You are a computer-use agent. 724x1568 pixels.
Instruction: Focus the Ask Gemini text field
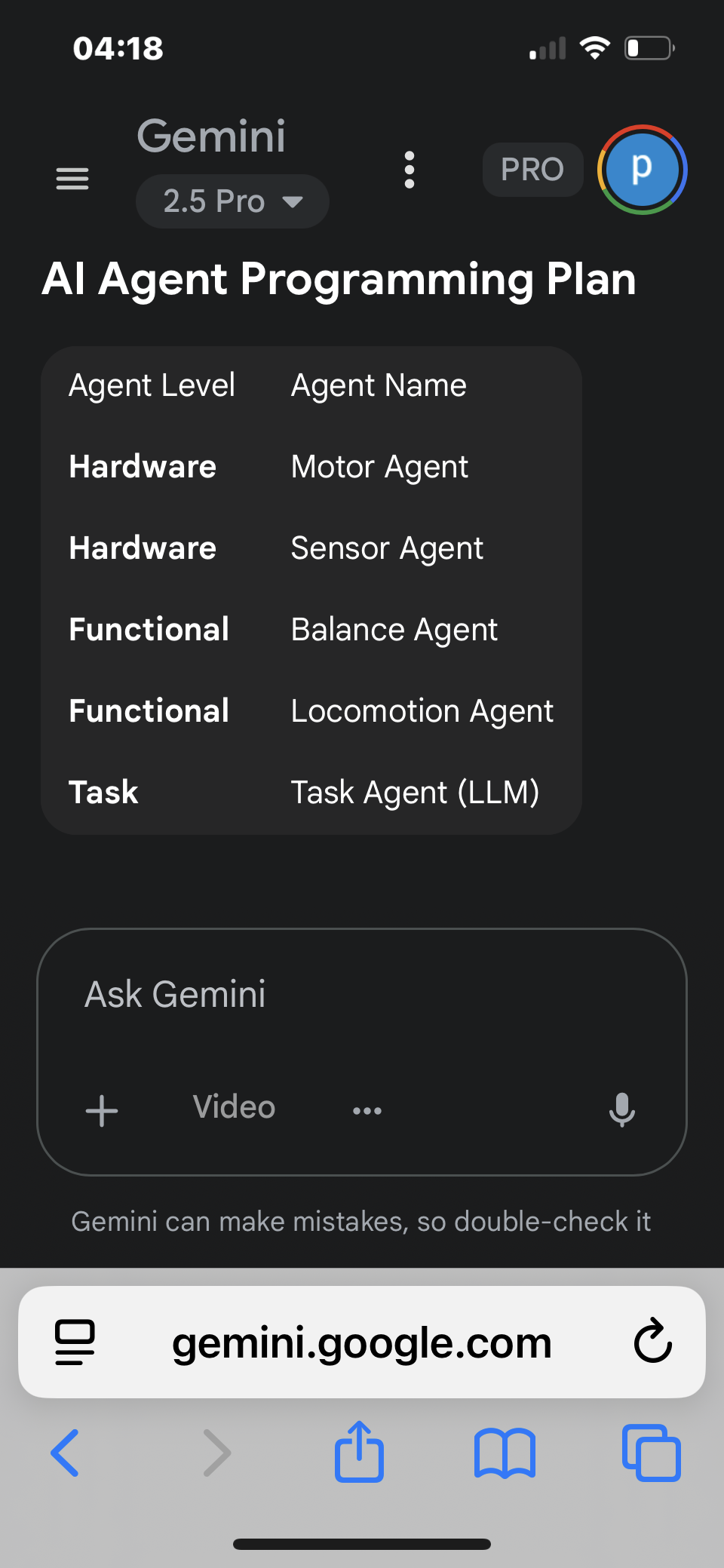[x=362, y=995]
